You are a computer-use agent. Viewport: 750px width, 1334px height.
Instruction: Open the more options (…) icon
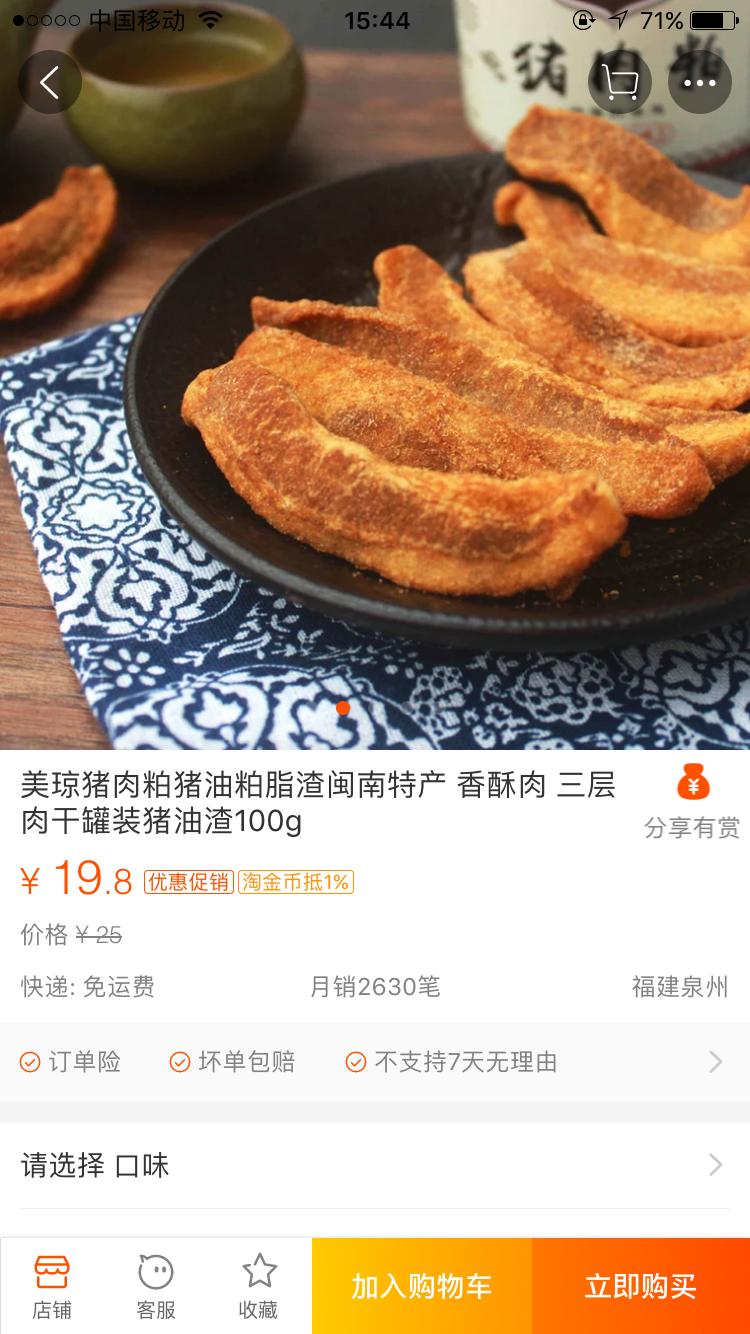700,82
